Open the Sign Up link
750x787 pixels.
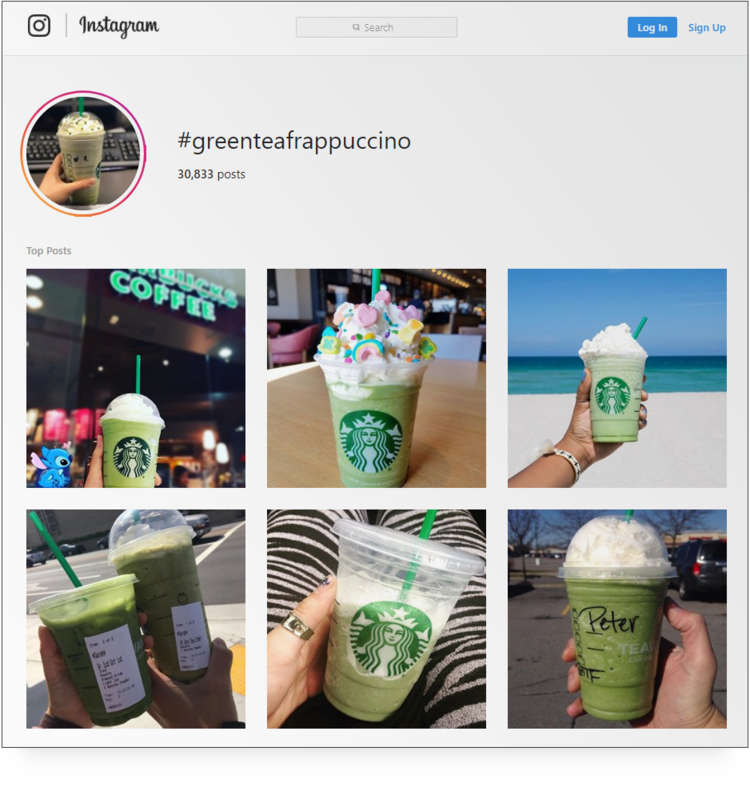pyautogui.click(x=706, y=27)
